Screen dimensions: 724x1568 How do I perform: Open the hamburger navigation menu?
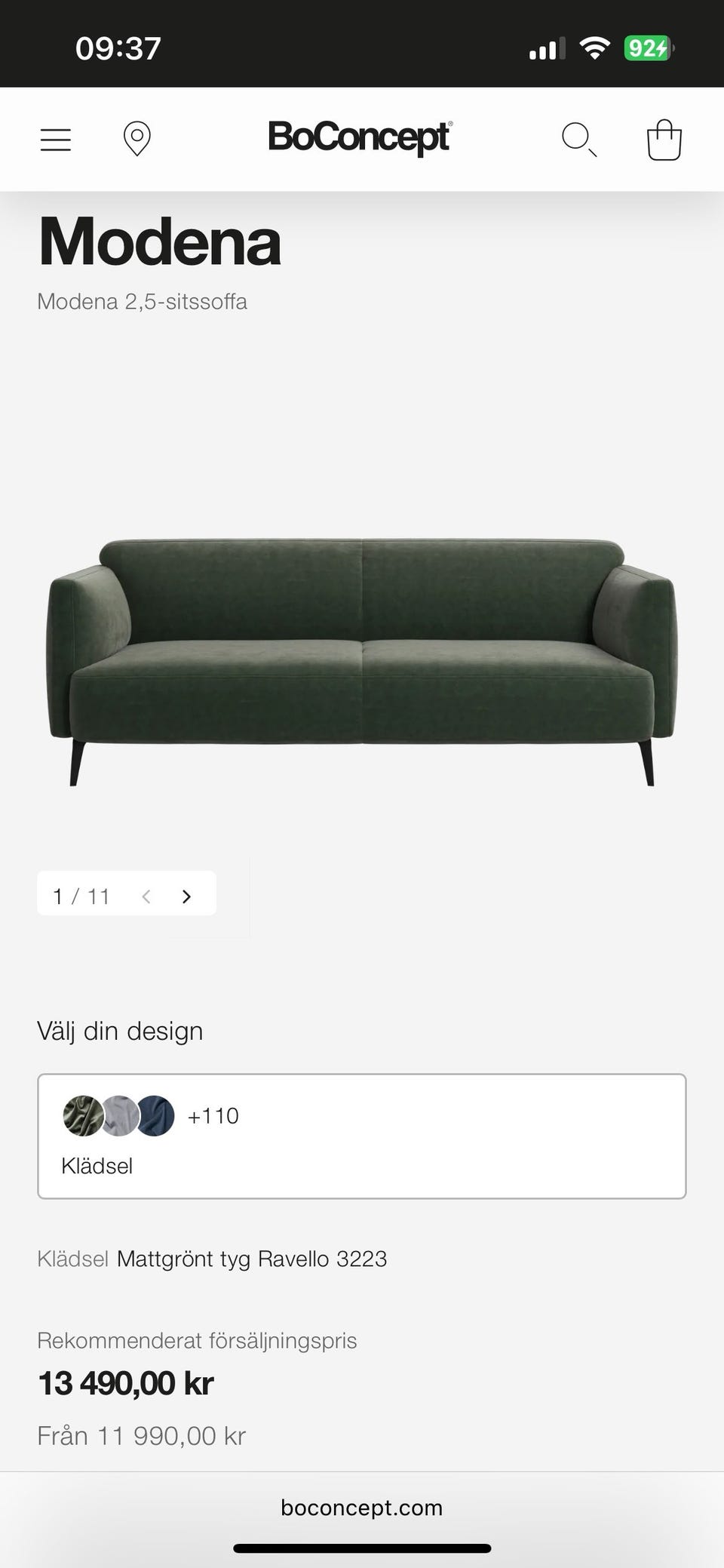pos(54,139)
